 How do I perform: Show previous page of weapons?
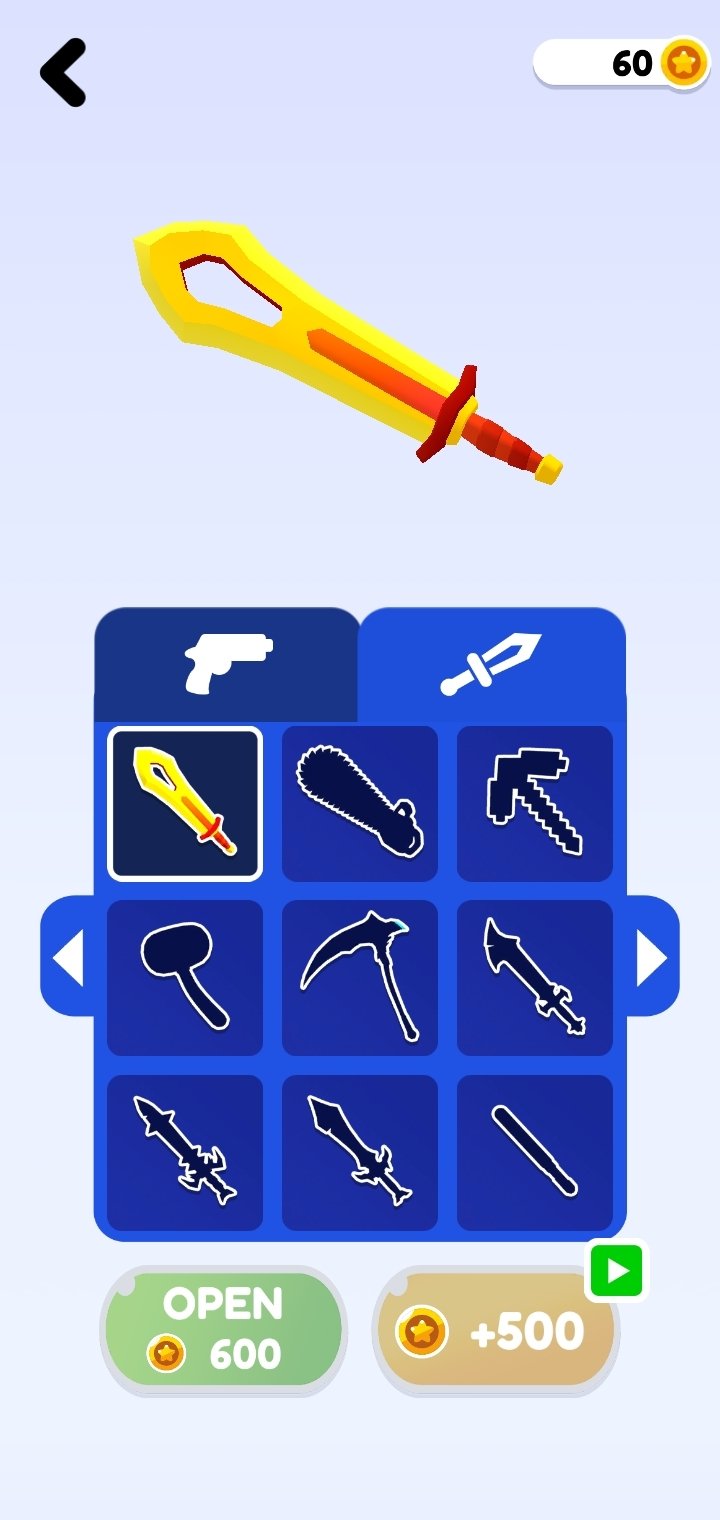(68, 957)
